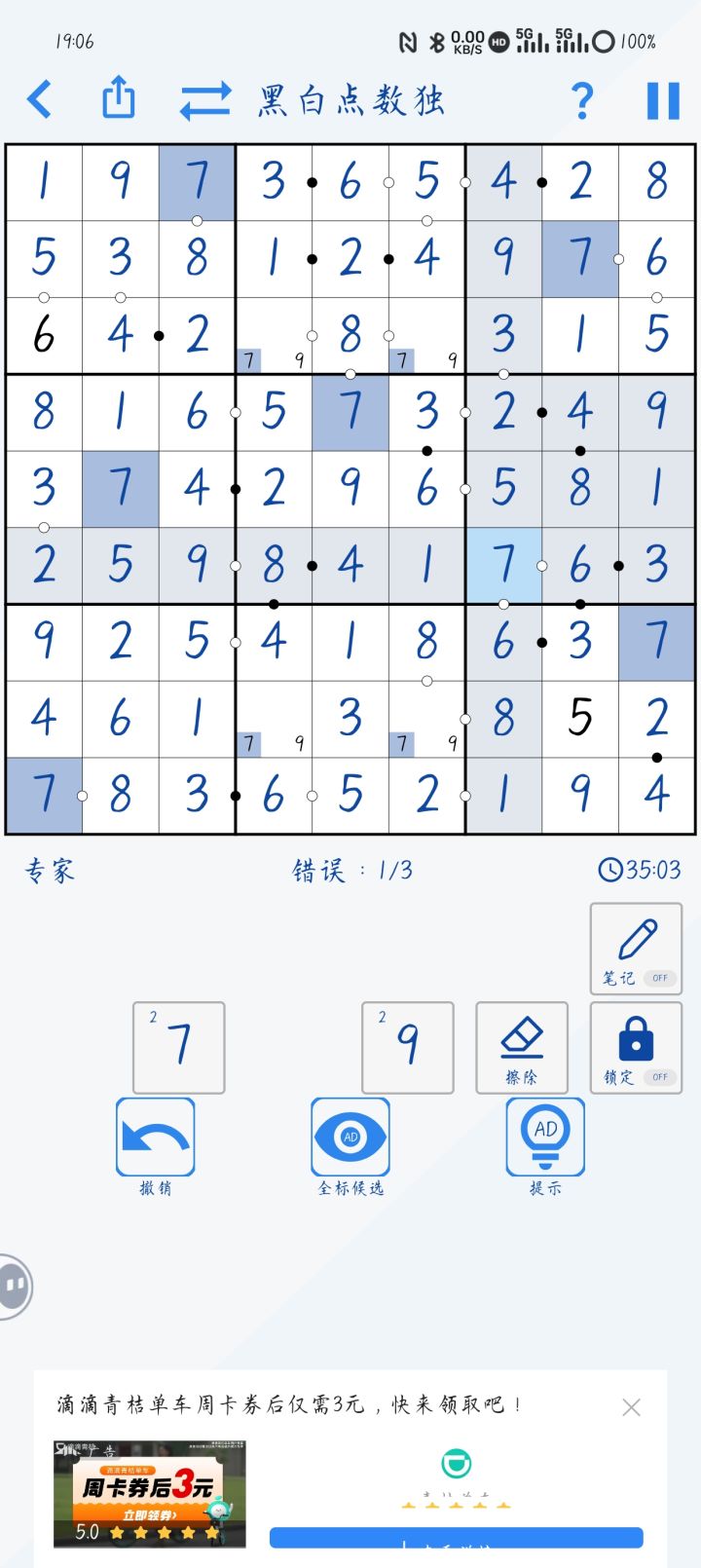The height and width of the screenshot is (1568, 701).
Task: Go back using the top-left arrow
Action: click(x=40, y=99)
